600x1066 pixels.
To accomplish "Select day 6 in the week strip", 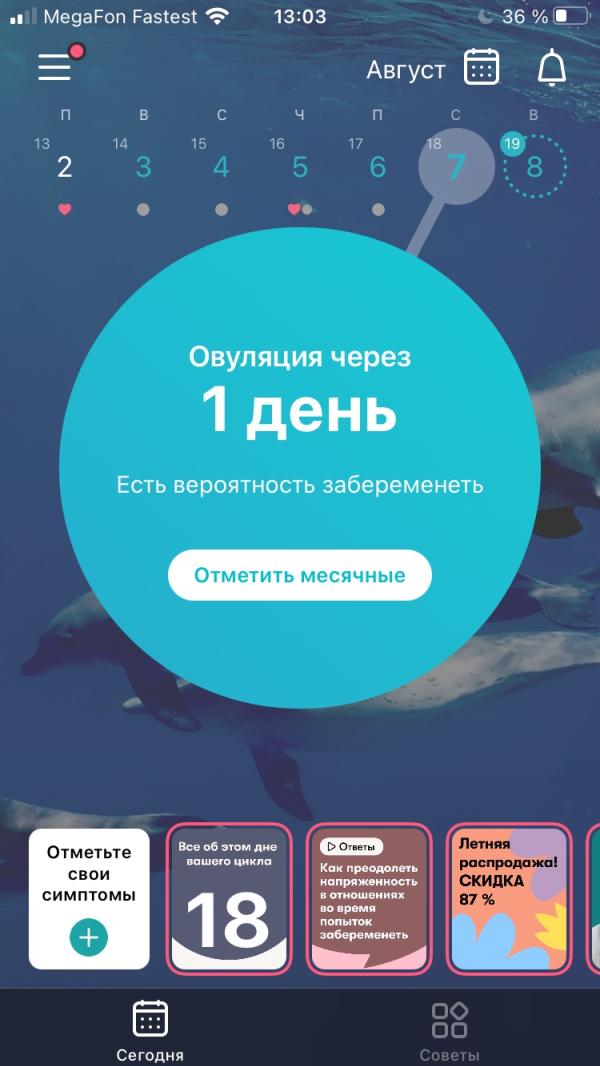I will pos(378,167).
